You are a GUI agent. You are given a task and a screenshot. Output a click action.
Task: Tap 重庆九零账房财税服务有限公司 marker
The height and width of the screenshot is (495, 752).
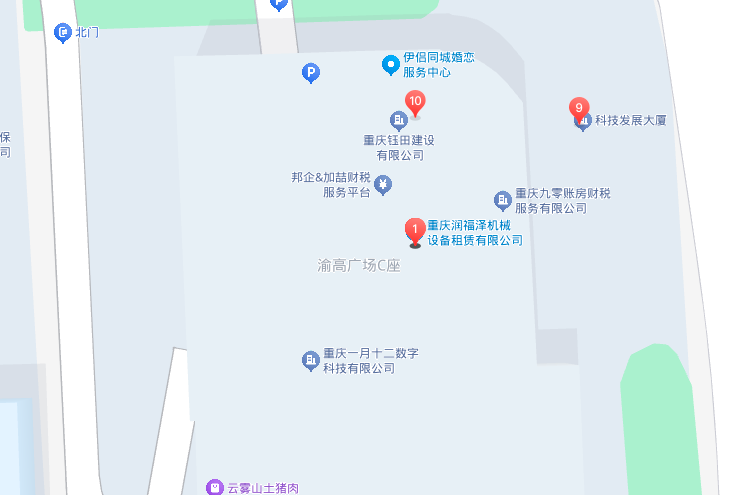pos(503,200)
